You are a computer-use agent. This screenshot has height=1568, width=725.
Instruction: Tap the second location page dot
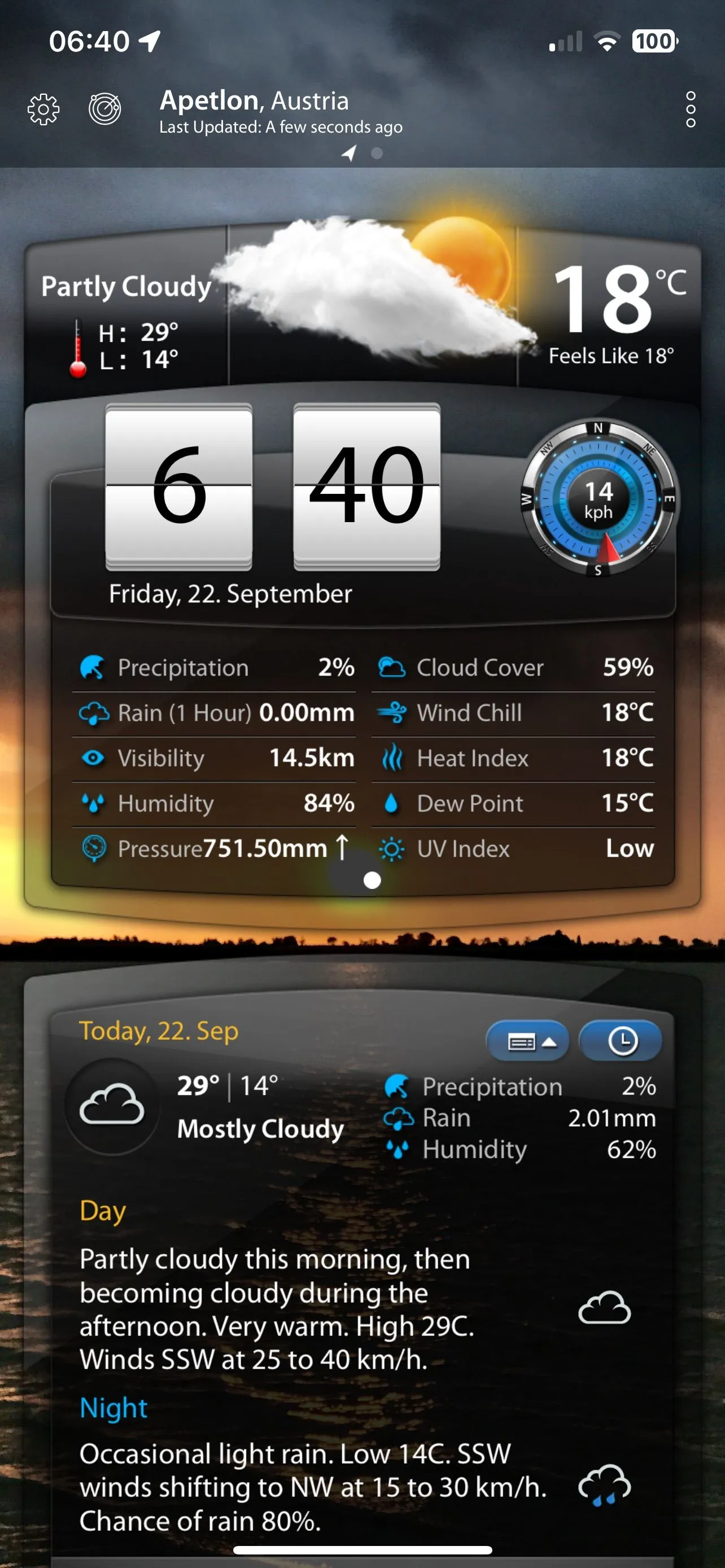tap(377, 154)
